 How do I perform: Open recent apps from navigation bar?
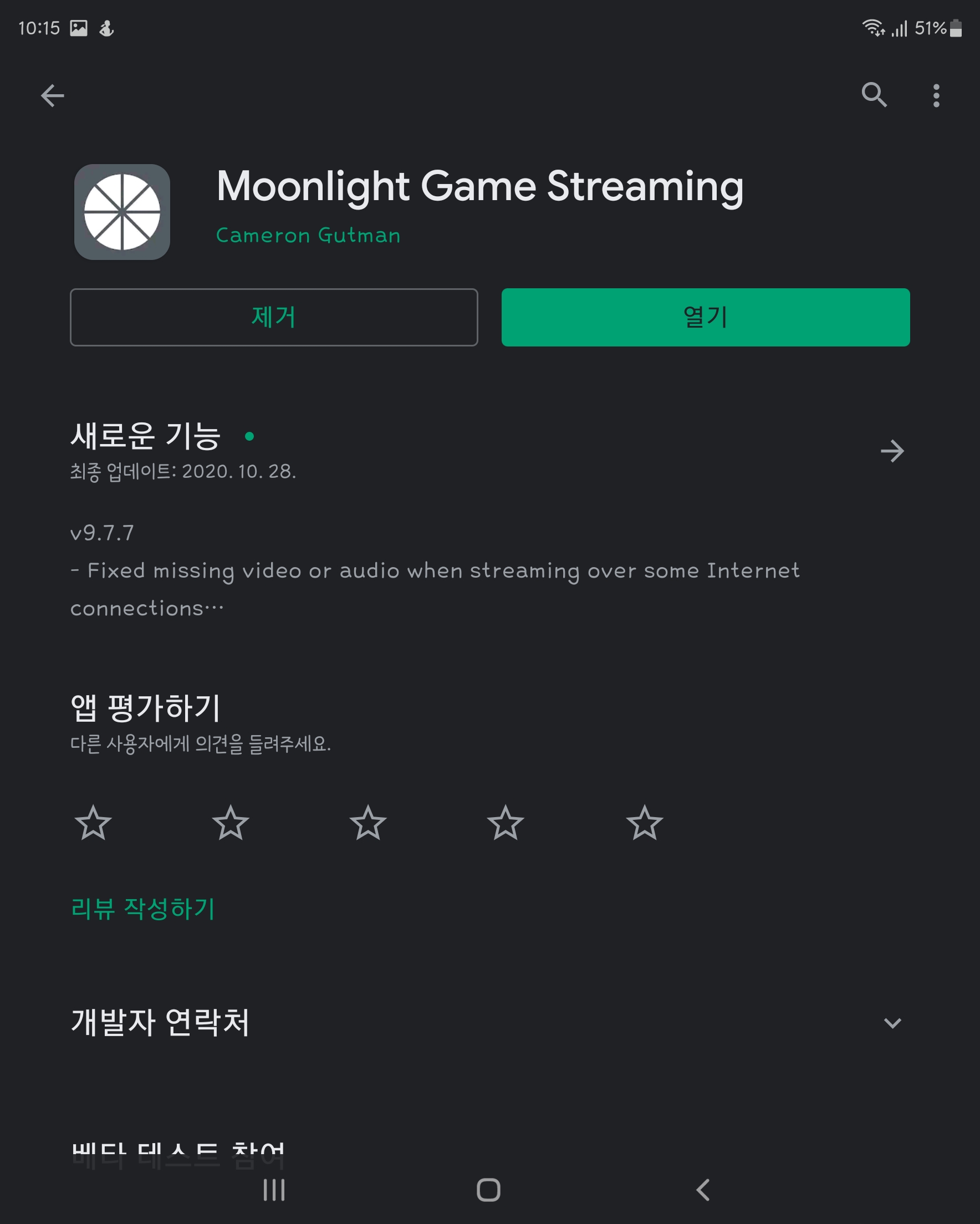(274, 1190)
